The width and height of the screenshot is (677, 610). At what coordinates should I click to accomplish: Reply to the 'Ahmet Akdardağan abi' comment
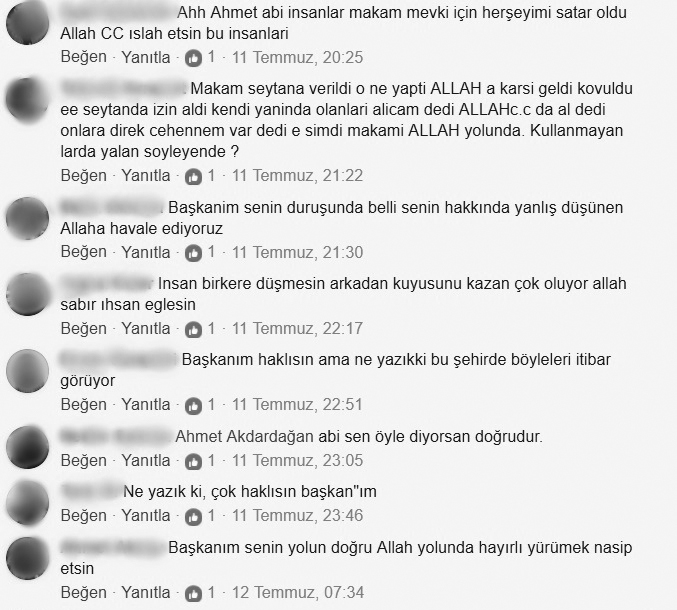click(145, 461)
